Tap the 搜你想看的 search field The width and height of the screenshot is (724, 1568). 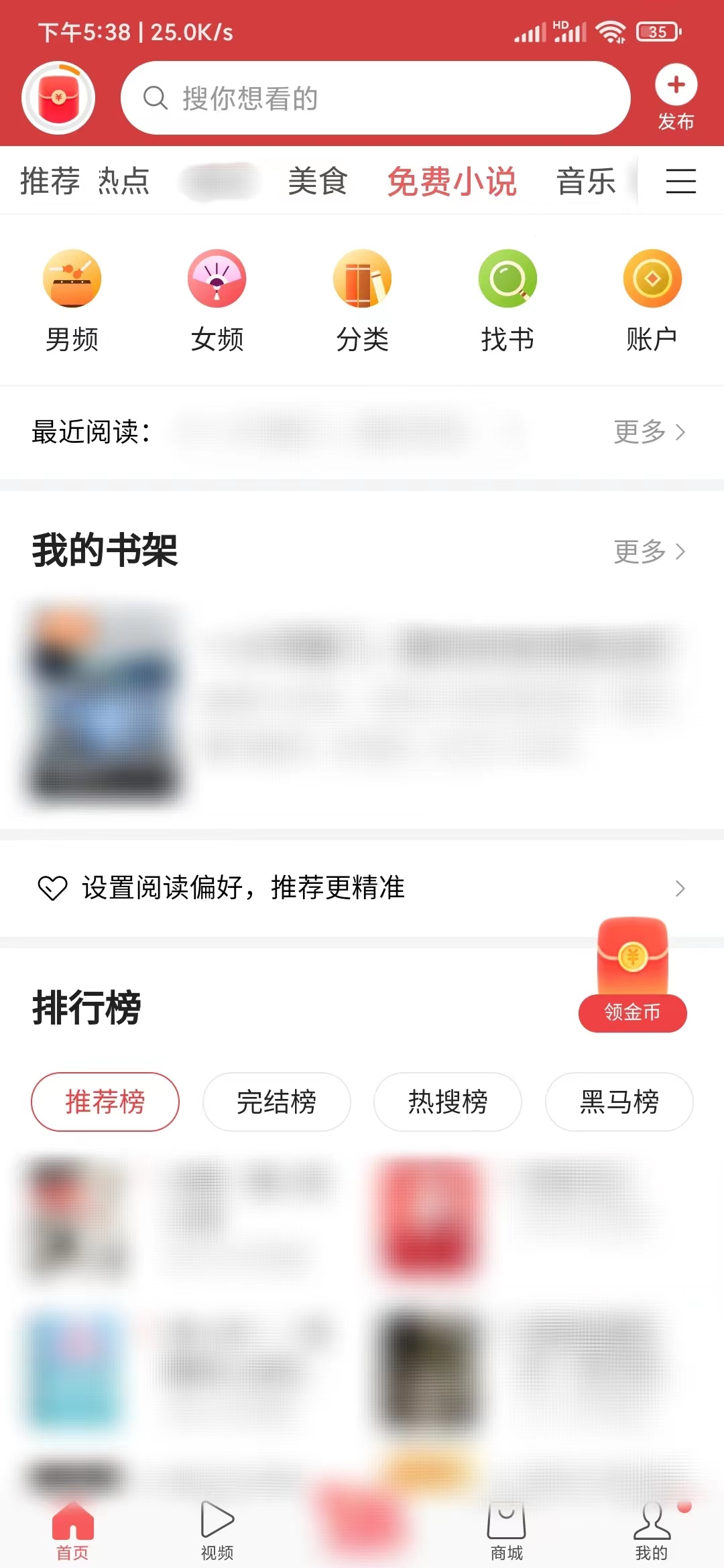tap(375, 98)
